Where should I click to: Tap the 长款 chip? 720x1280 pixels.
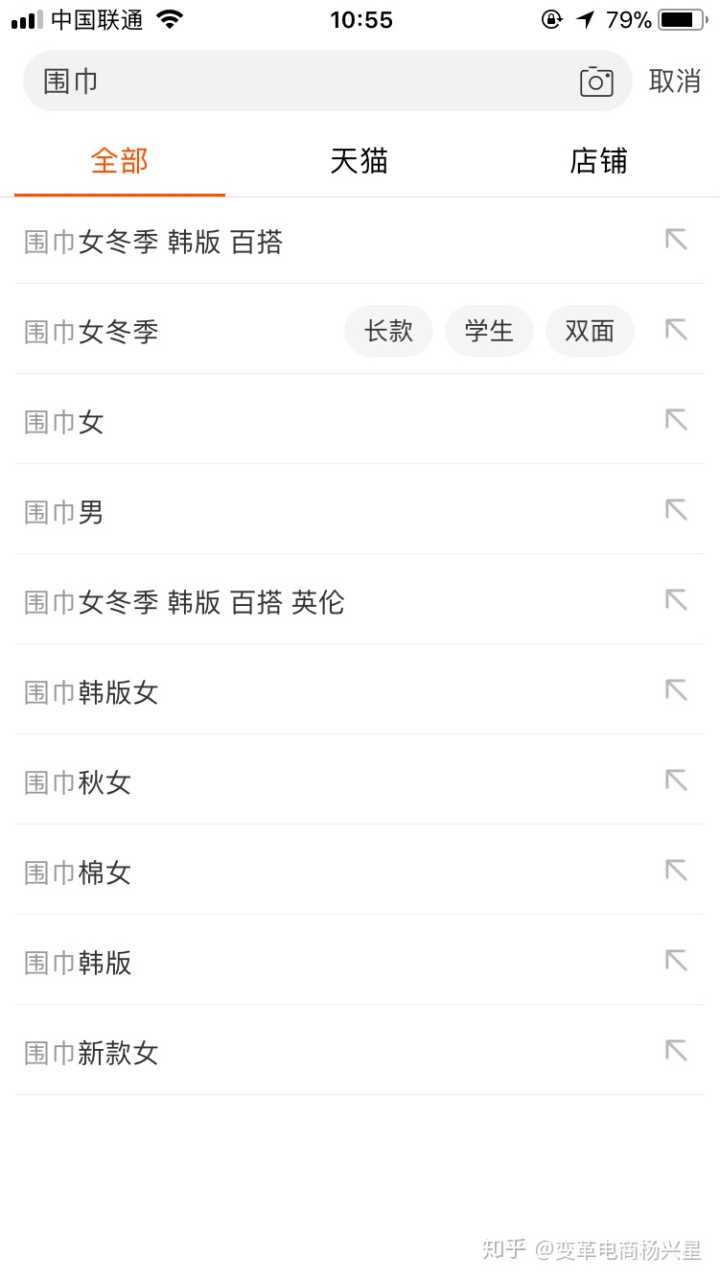pos(388,331)
